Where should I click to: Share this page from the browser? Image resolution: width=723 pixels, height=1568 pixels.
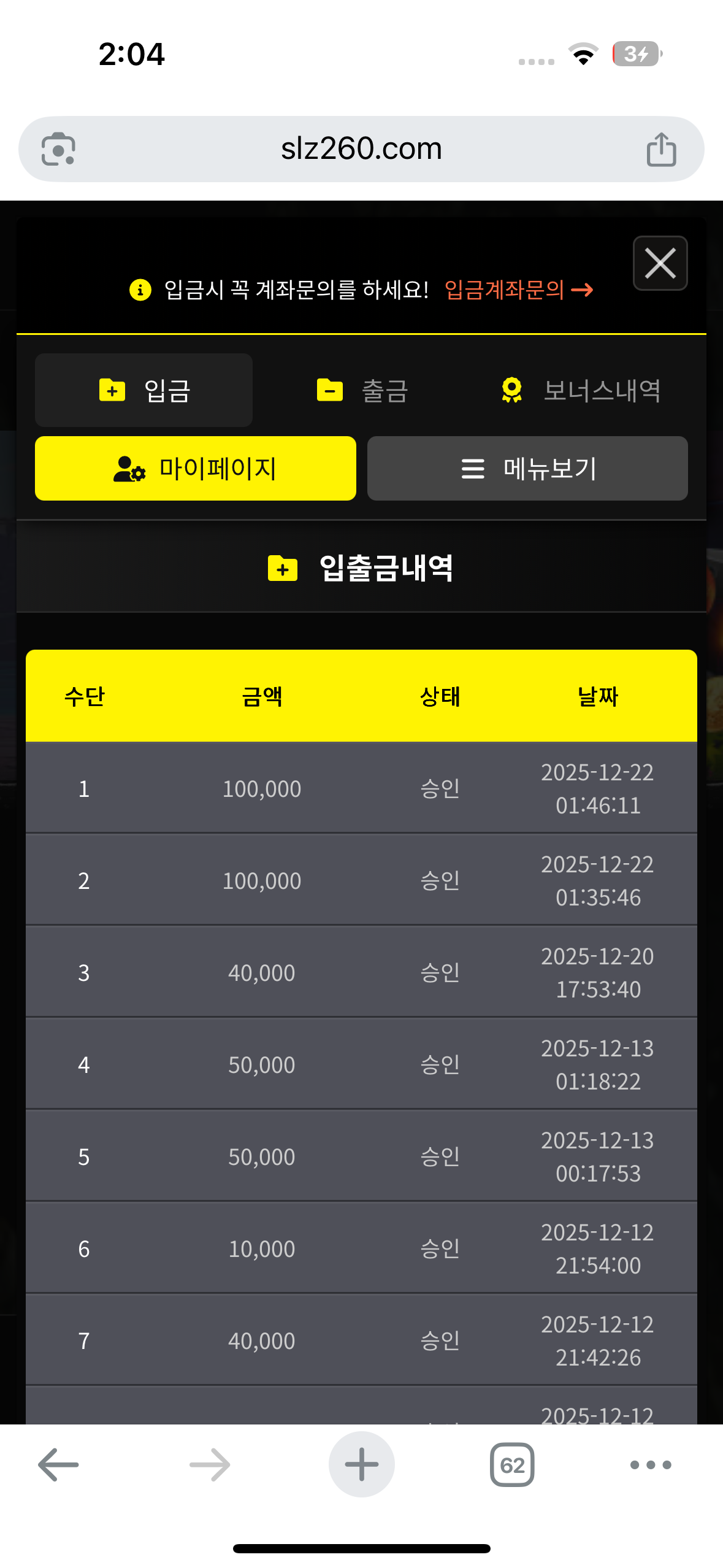(x=661, y=149)
